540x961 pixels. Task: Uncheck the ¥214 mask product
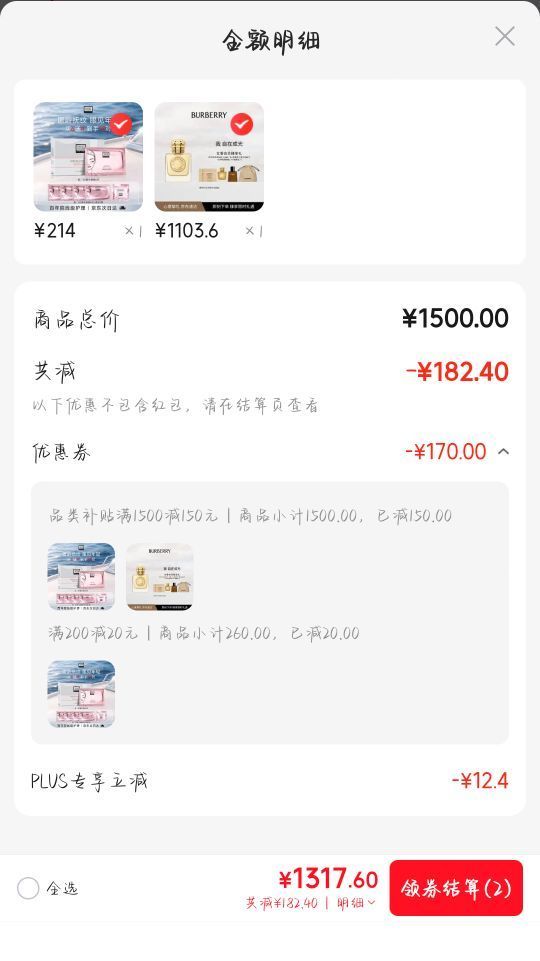click(x=121, y=125)
